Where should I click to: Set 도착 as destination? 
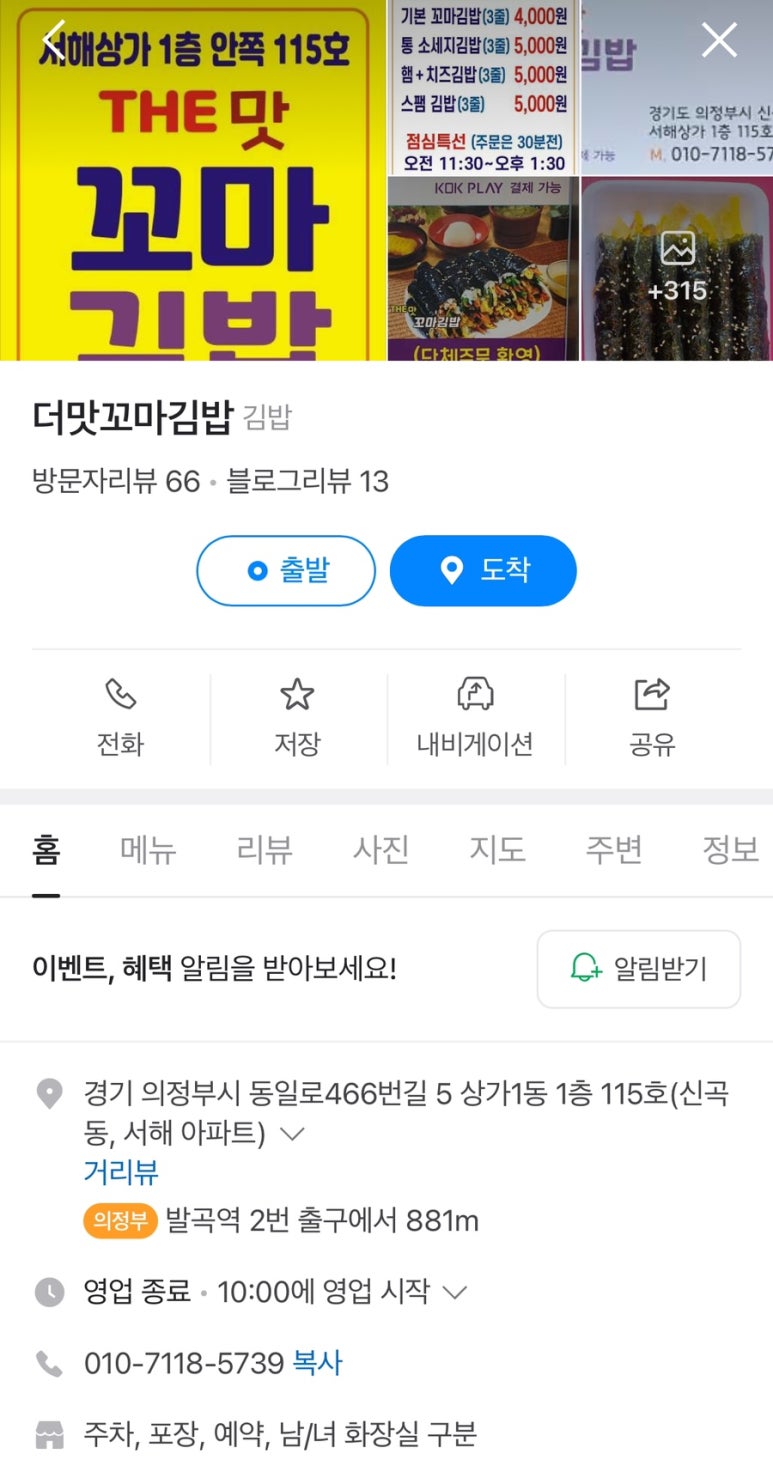483,571
